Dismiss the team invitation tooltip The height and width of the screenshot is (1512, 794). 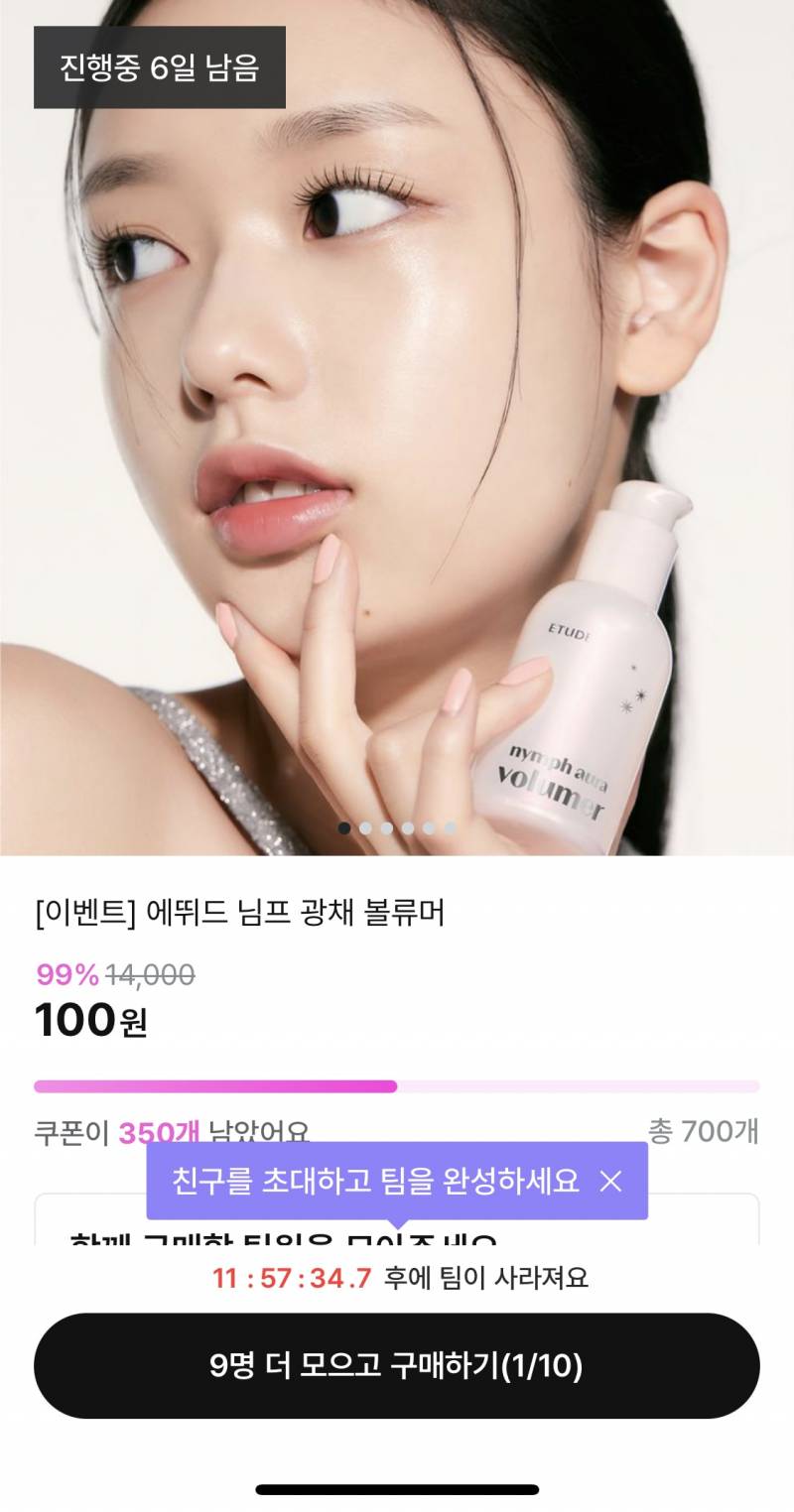612,1181
